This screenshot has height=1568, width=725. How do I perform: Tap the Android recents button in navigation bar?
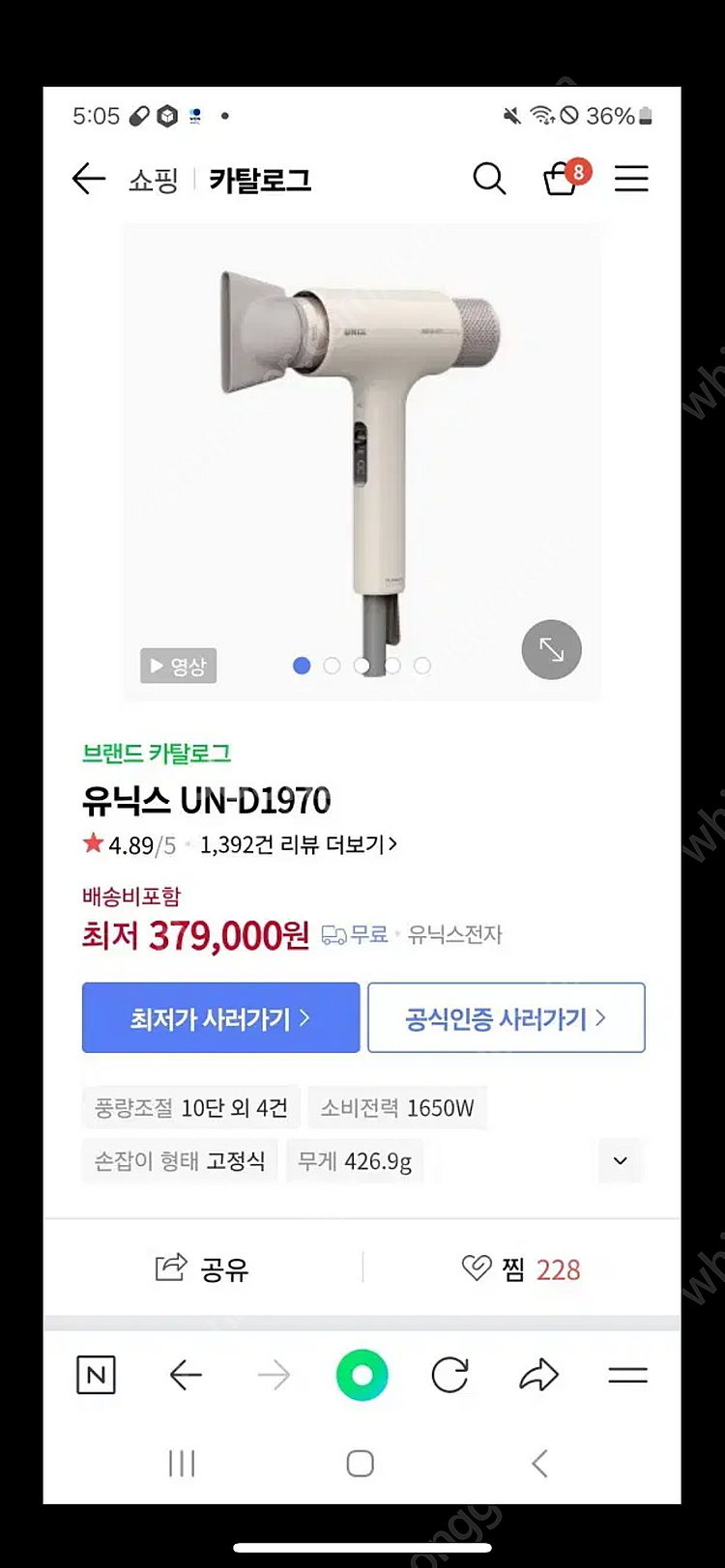(182, 1464)
